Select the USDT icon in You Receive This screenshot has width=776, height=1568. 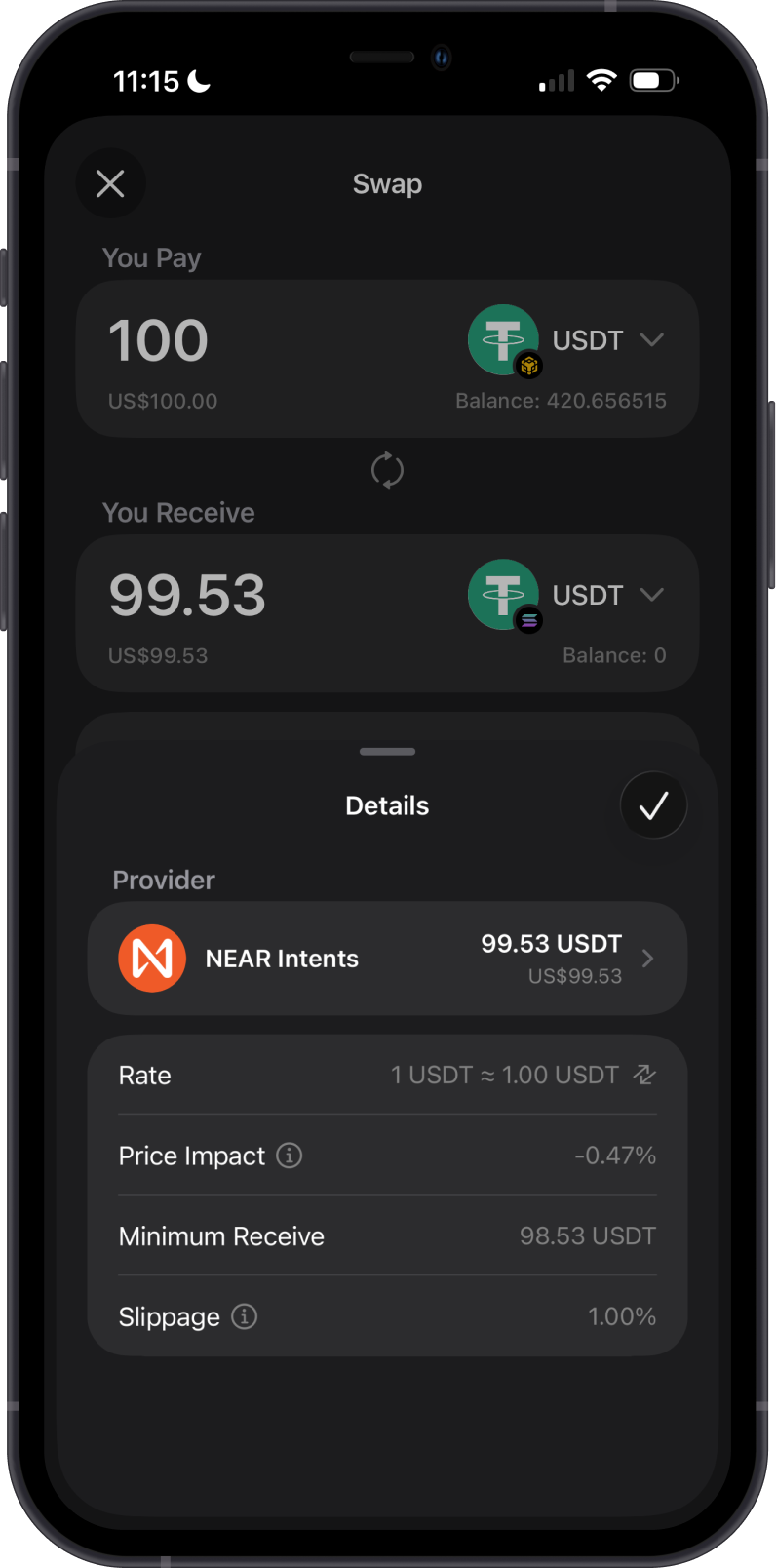pos(503,594)
